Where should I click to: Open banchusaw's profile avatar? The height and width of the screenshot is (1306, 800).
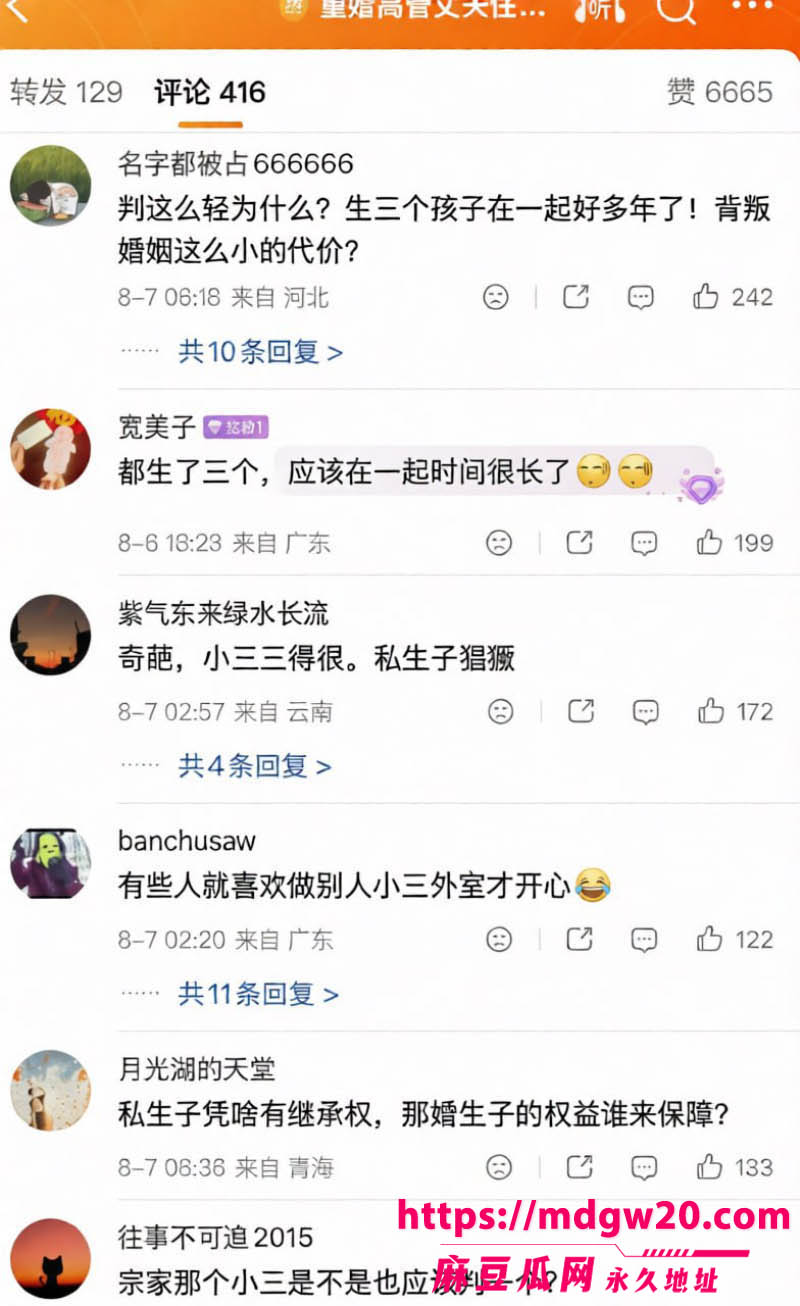[x=51, y=863]
